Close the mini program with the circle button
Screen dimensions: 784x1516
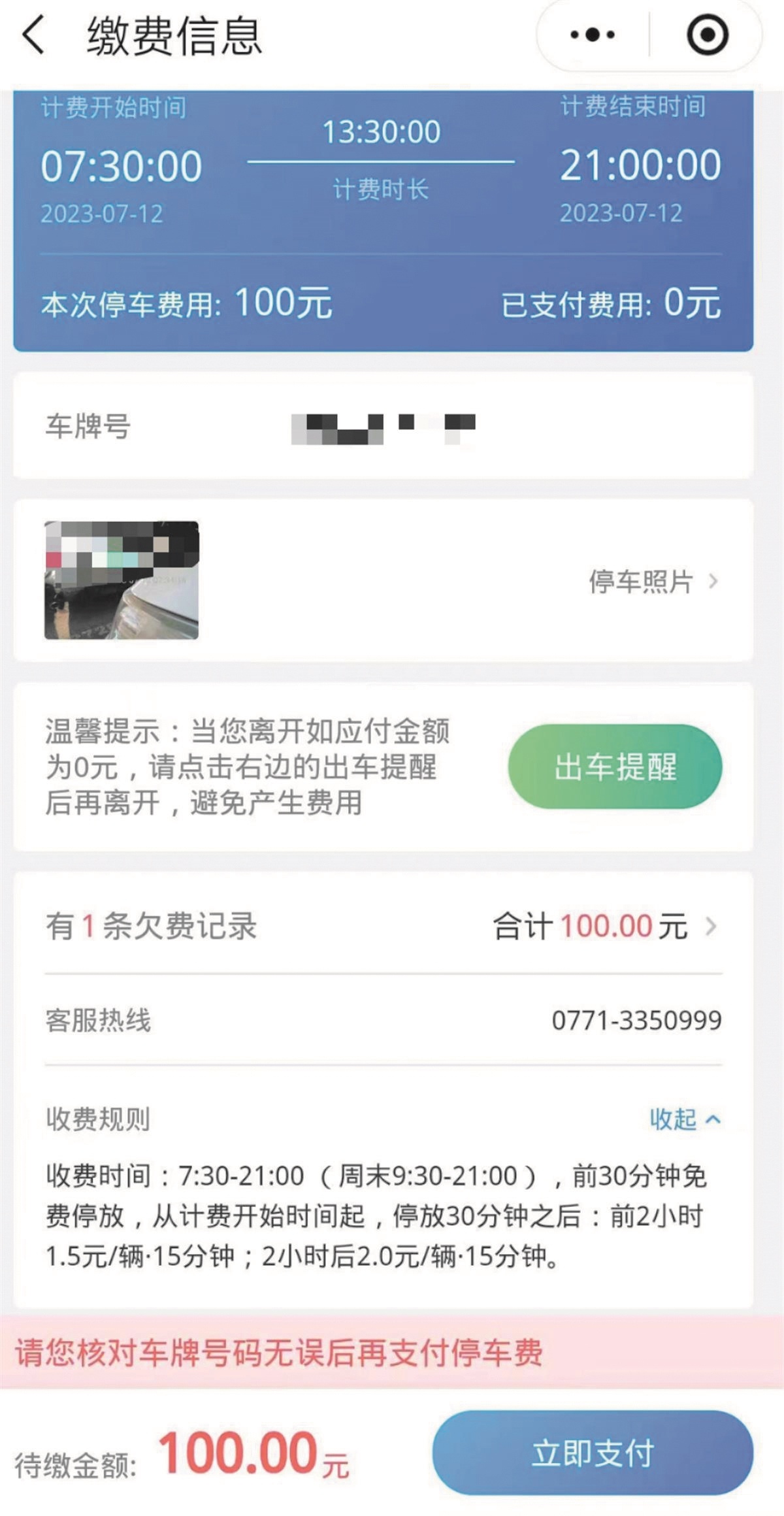coord(707,35)
